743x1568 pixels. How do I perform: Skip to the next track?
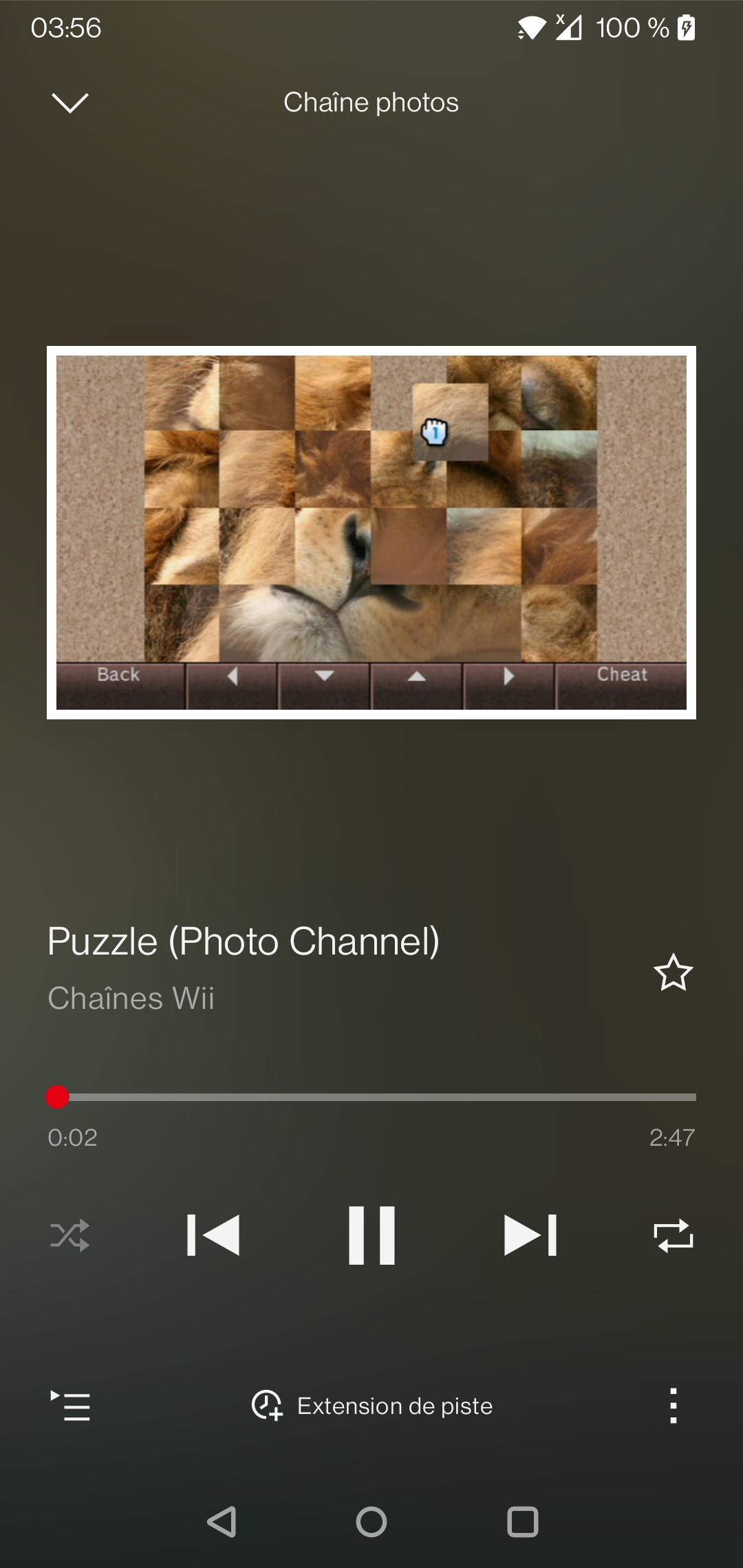(530, 1235)
